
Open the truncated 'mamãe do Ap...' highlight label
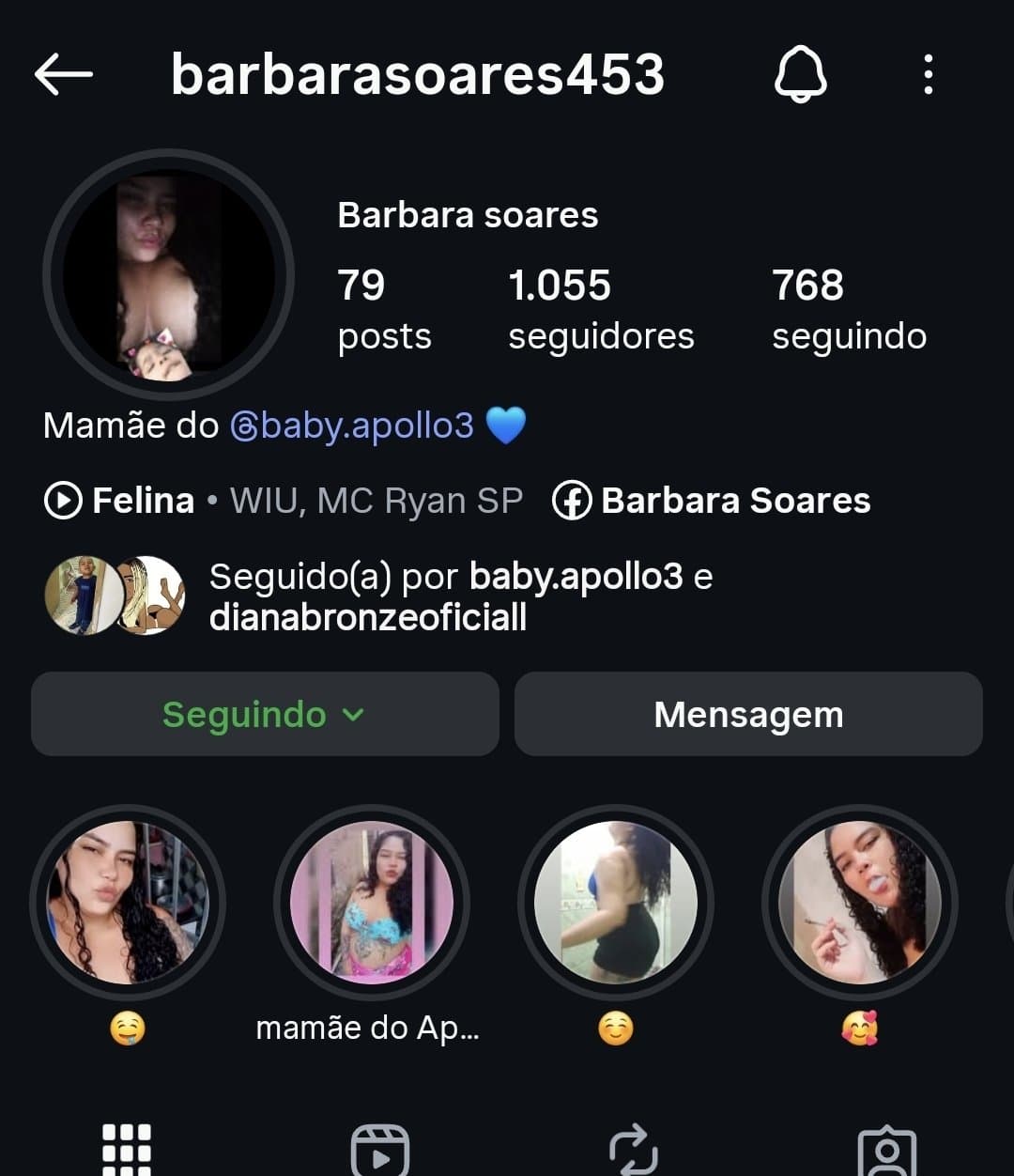(x=368, y=1027)
